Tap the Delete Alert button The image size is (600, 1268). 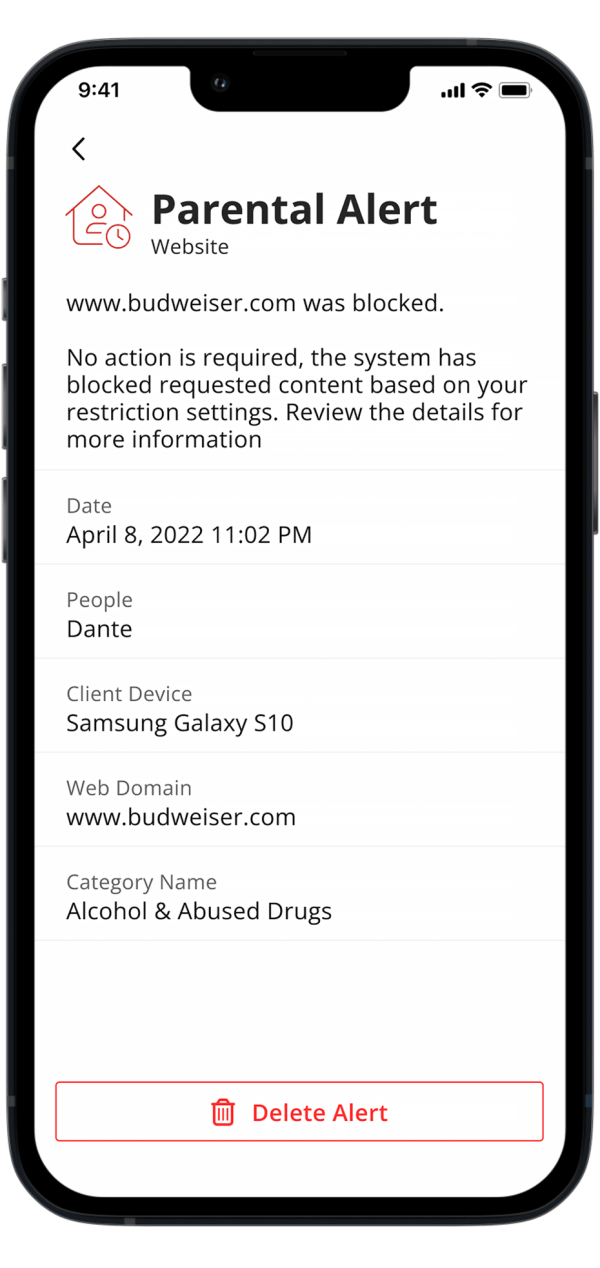299,1112
